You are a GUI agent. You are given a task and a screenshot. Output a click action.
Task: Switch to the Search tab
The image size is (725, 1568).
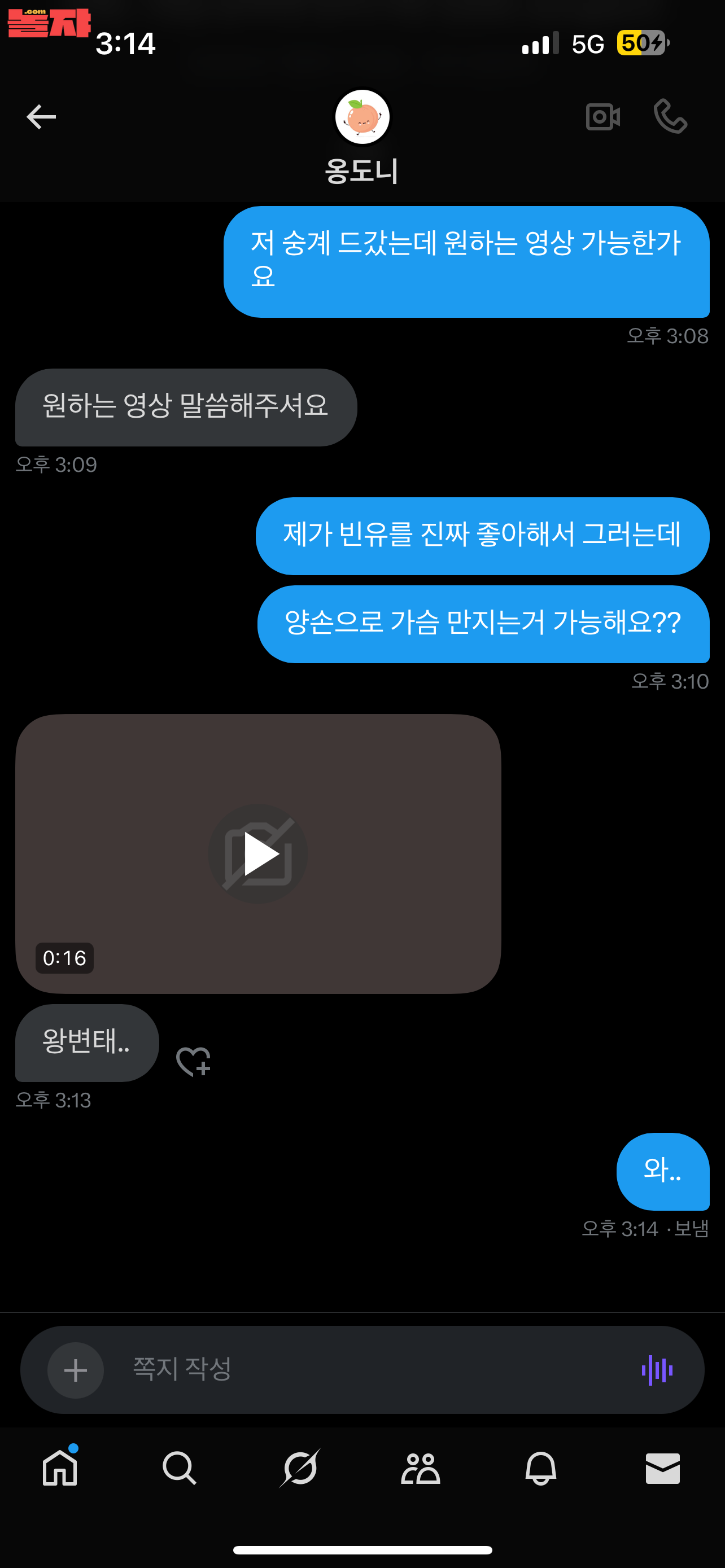pos(180,1468)
